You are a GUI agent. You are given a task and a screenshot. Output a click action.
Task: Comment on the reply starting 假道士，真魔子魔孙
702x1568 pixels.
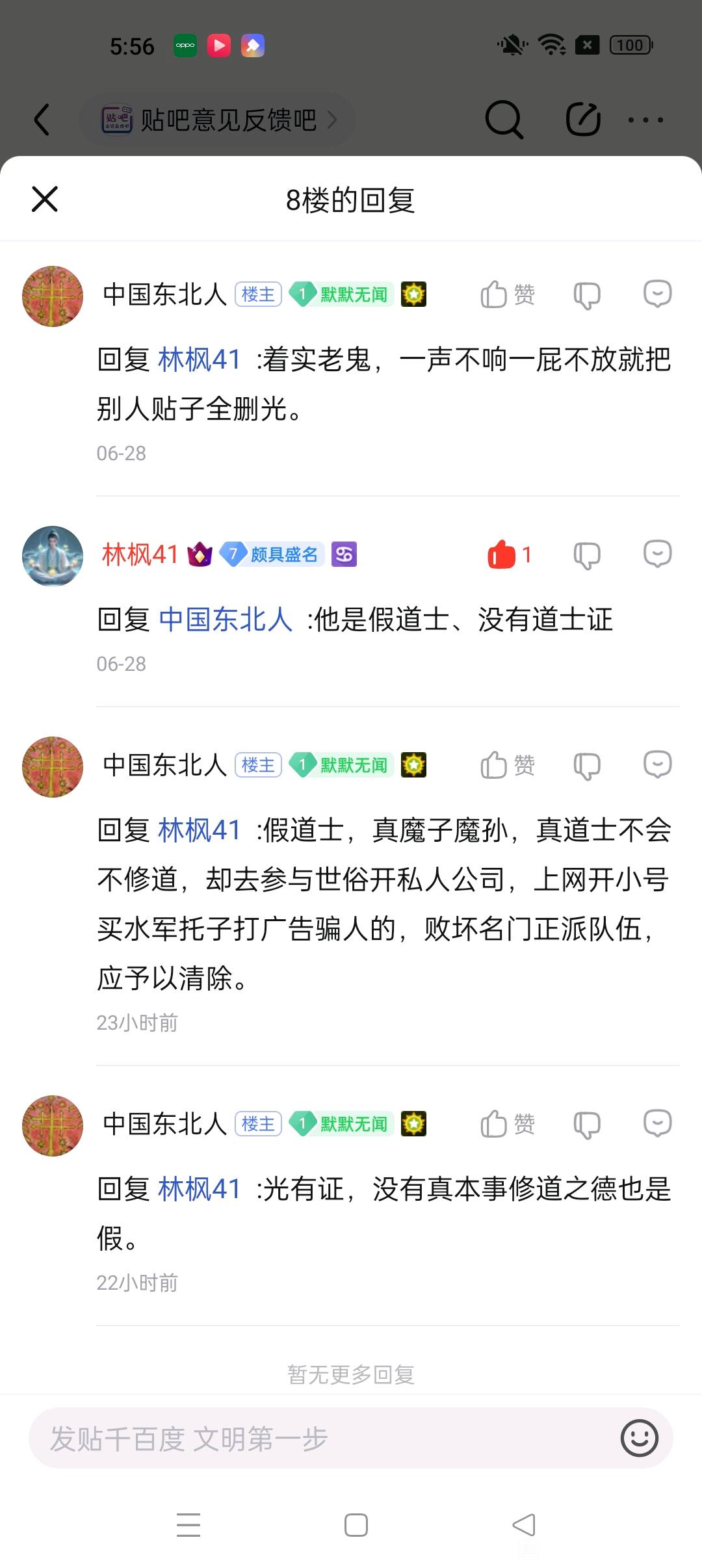point(657,764)
